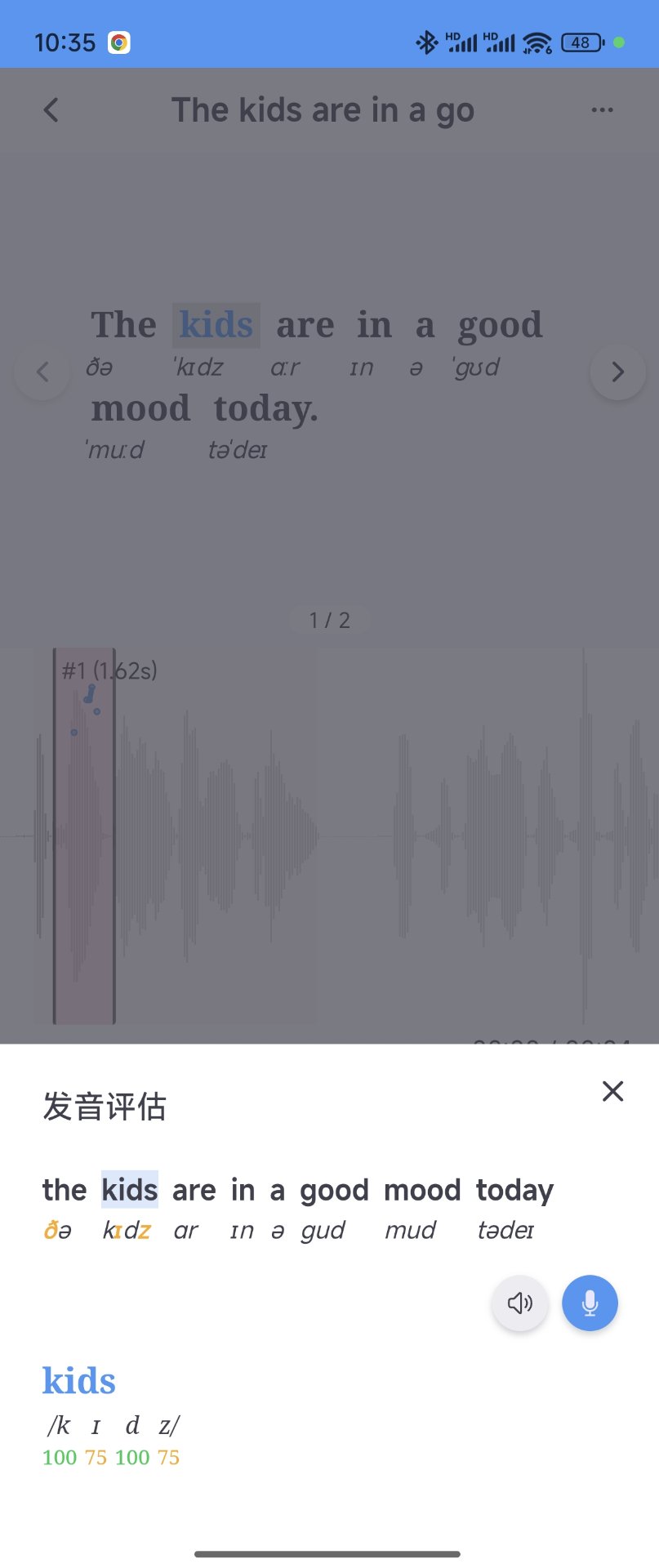
Task: Close the pronunciation assessment panel
Action: point(612,1091)
